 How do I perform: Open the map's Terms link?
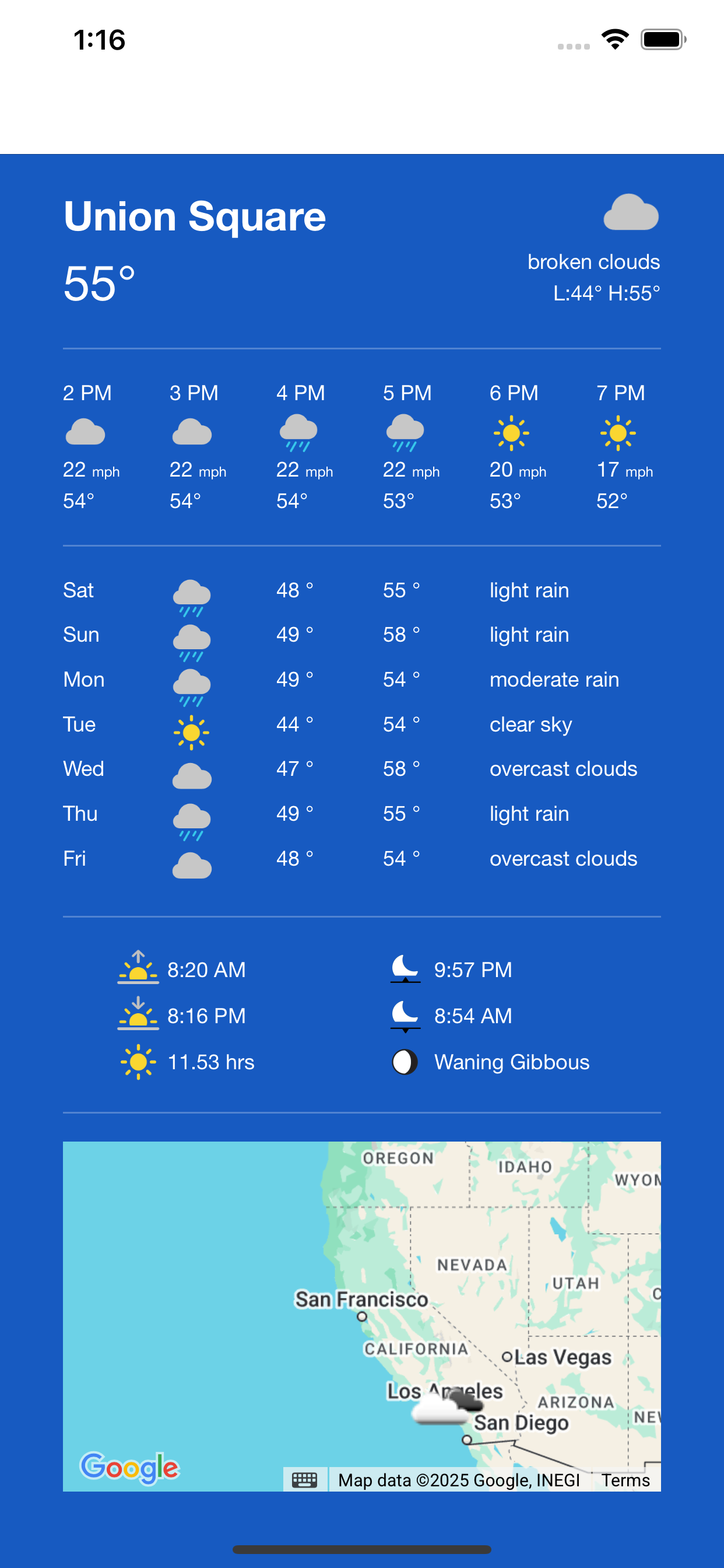coord(625,1480)
